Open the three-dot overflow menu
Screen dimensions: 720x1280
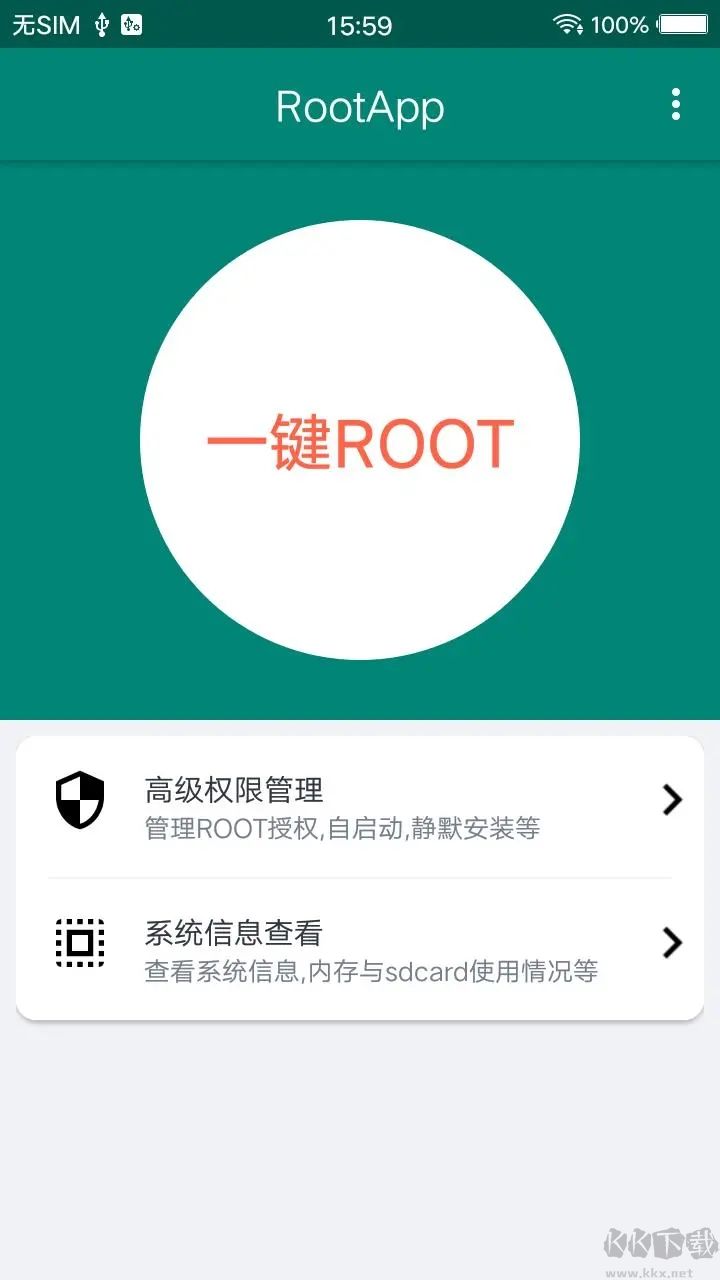(676, 105)
